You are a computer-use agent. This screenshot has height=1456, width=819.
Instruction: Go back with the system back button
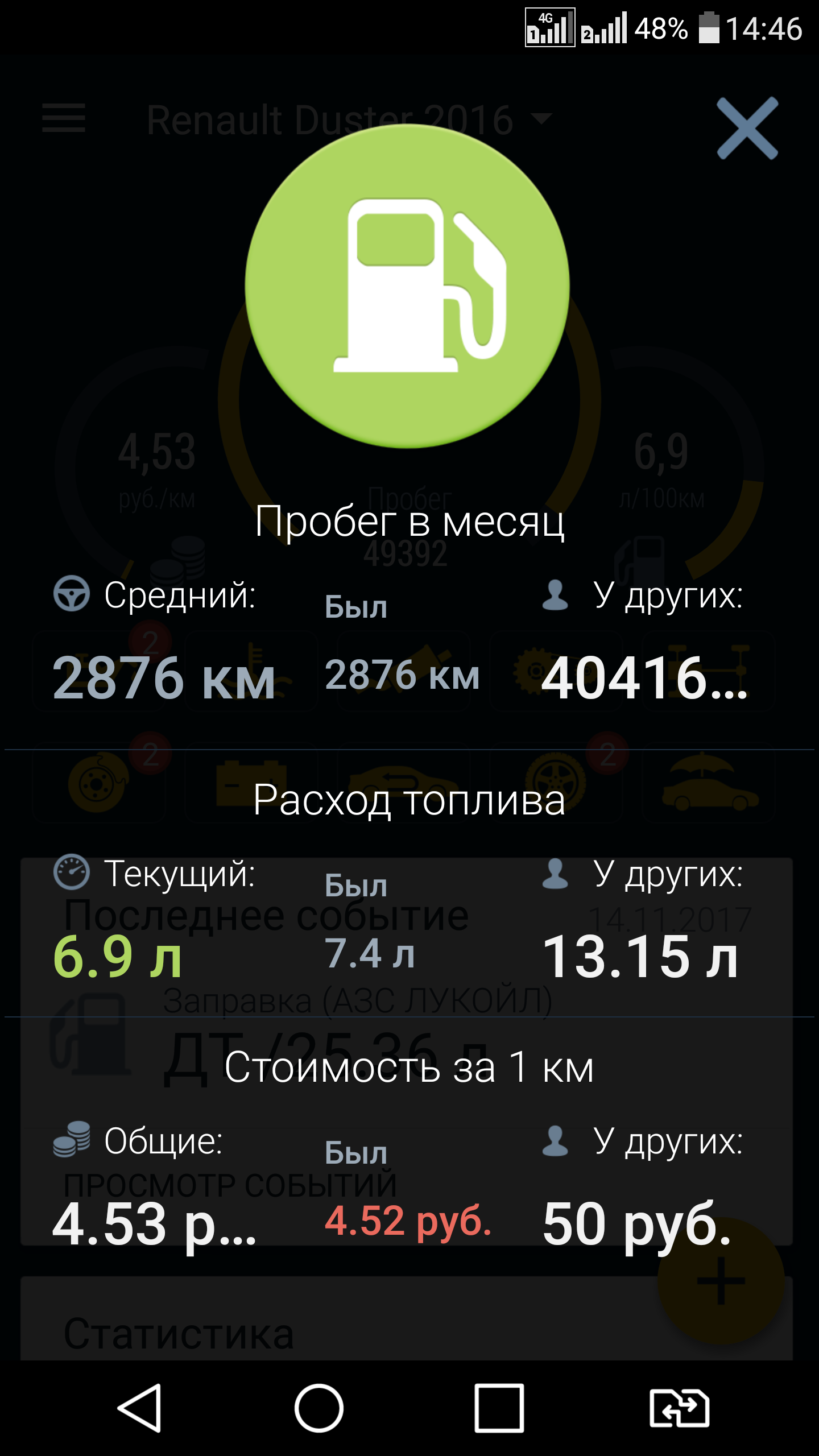pos(140,1408)
